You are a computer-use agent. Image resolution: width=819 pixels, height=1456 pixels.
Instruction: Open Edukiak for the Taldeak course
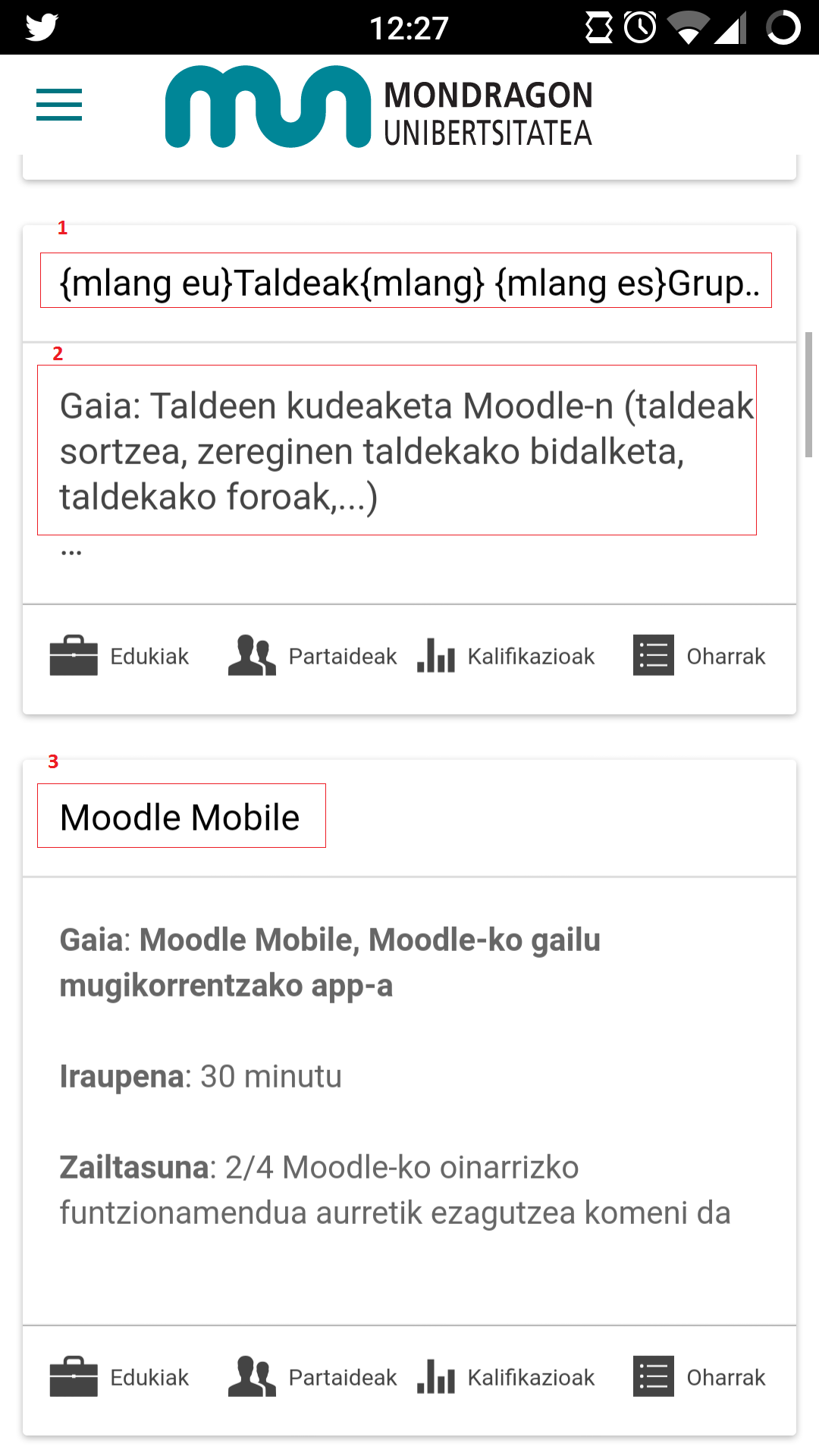point(120,656)
